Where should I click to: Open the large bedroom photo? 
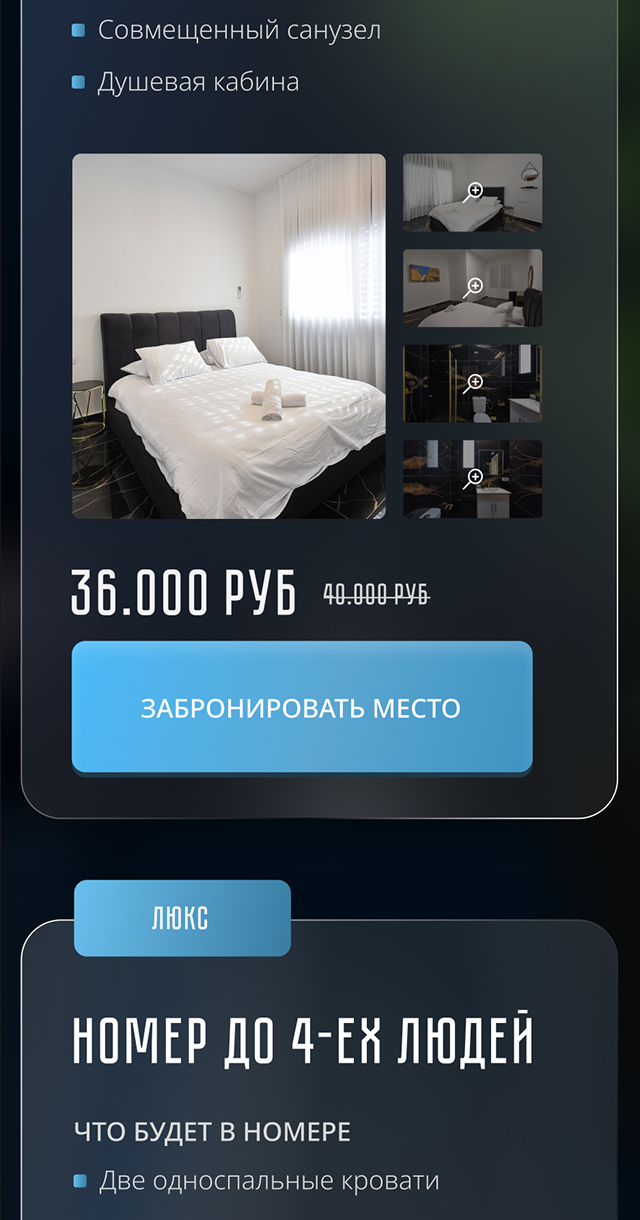click(x=228, y=336)
